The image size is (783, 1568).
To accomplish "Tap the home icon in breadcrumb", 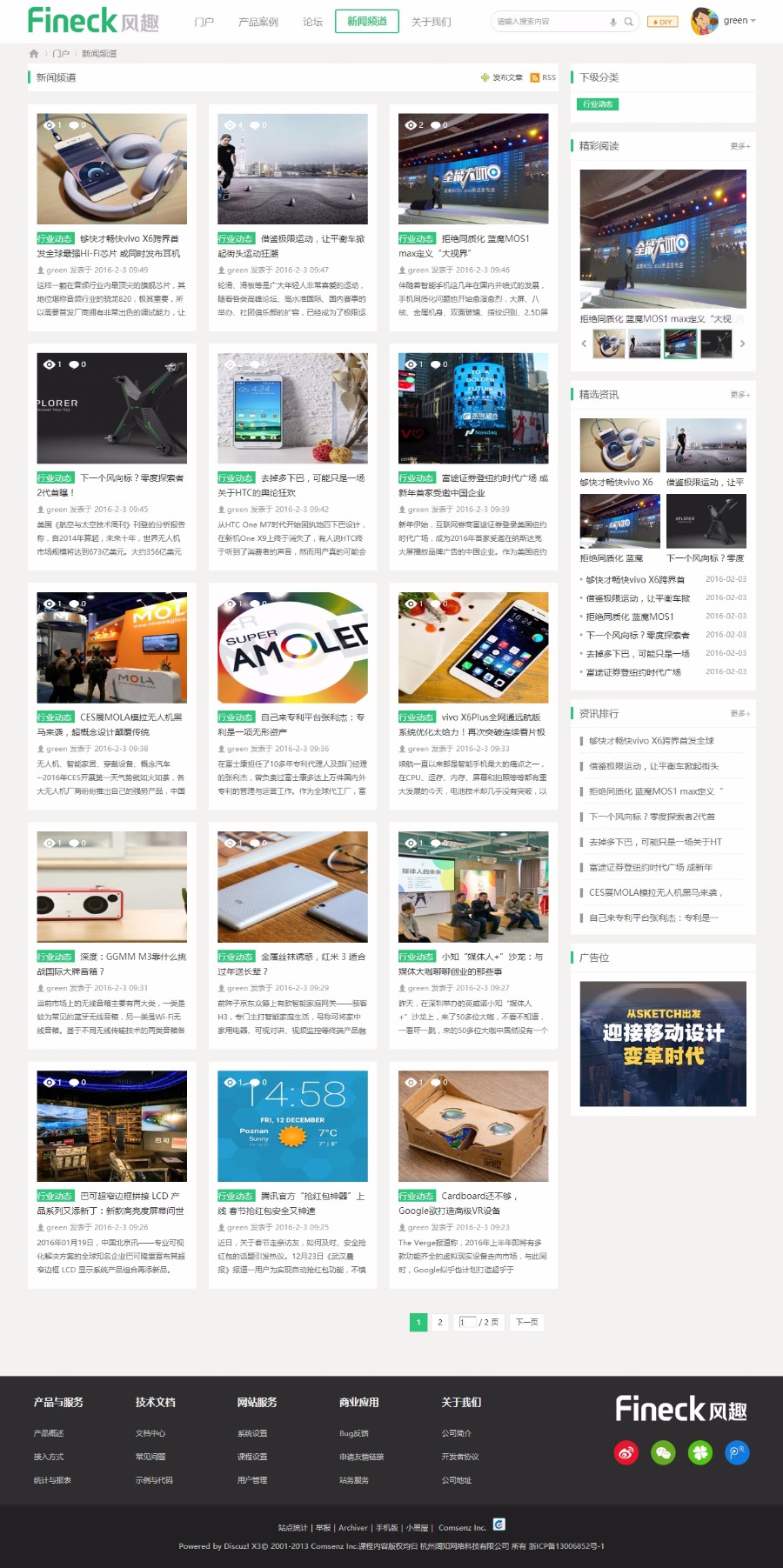I will pyautogui.click(x=34, y=54).
